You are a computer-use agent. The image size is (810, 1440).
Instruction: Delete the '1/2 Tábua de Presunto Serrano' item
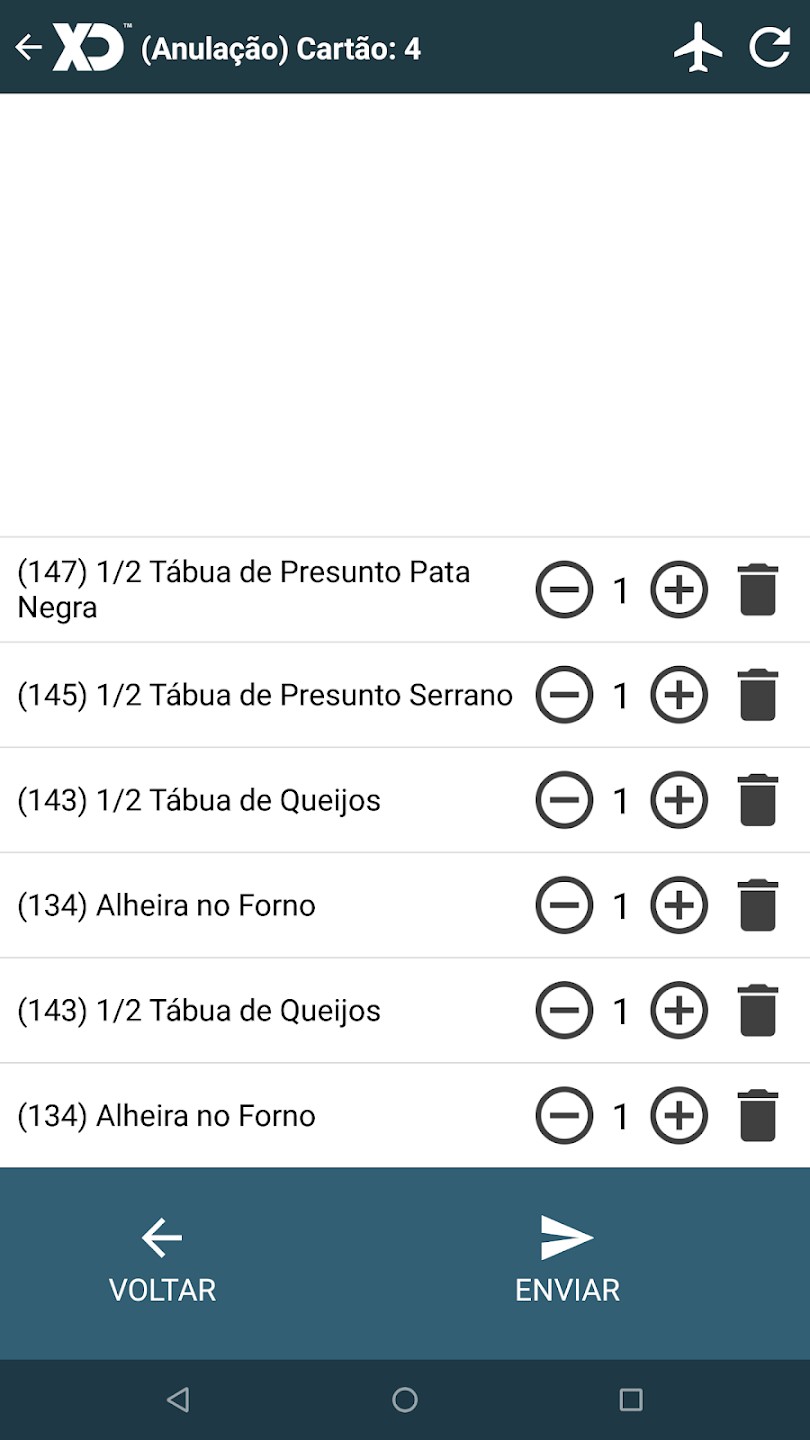[x=757, y=694]
